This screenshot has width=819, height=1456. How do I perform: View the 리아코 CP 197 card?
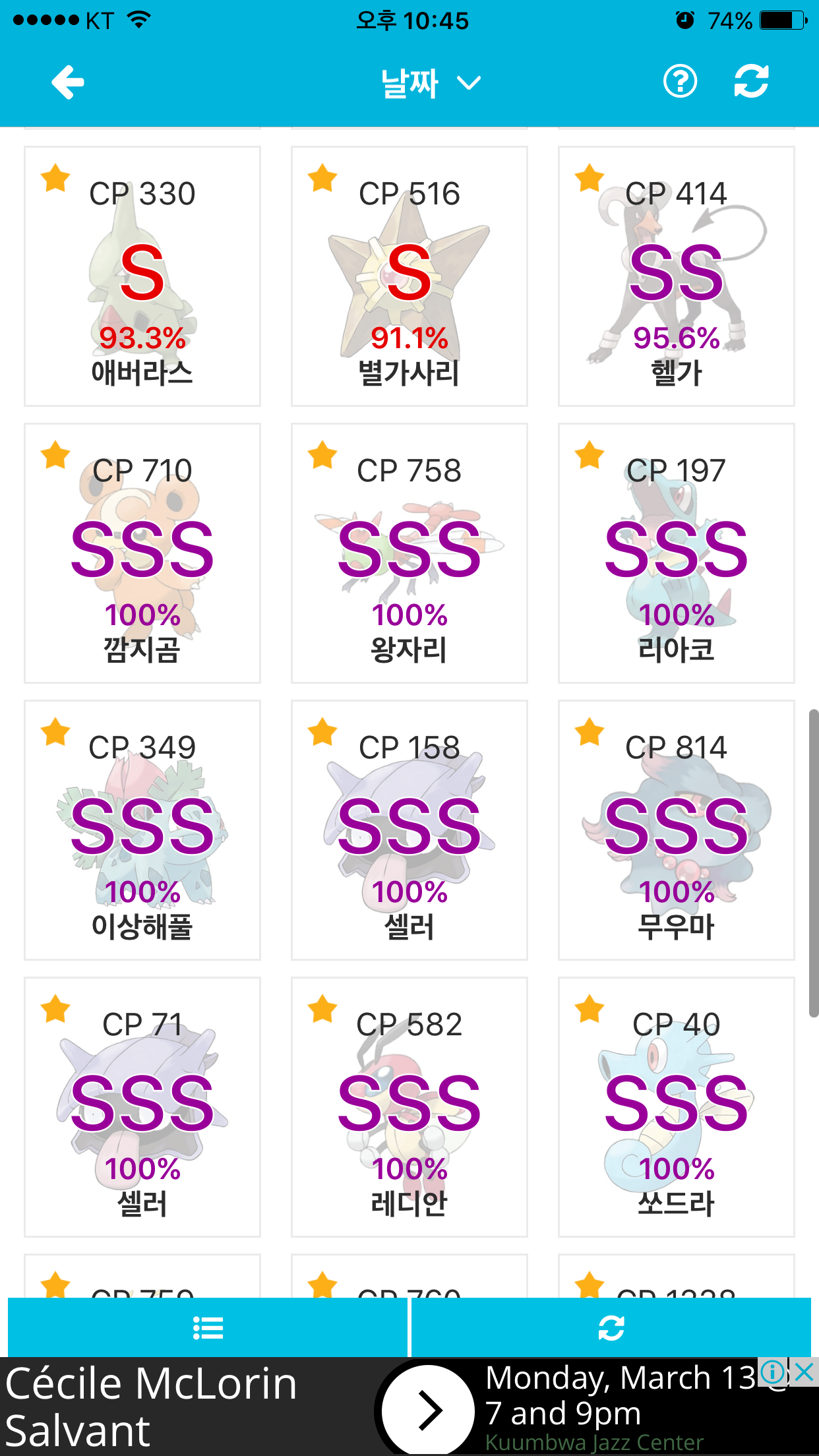tap(677, 553)
